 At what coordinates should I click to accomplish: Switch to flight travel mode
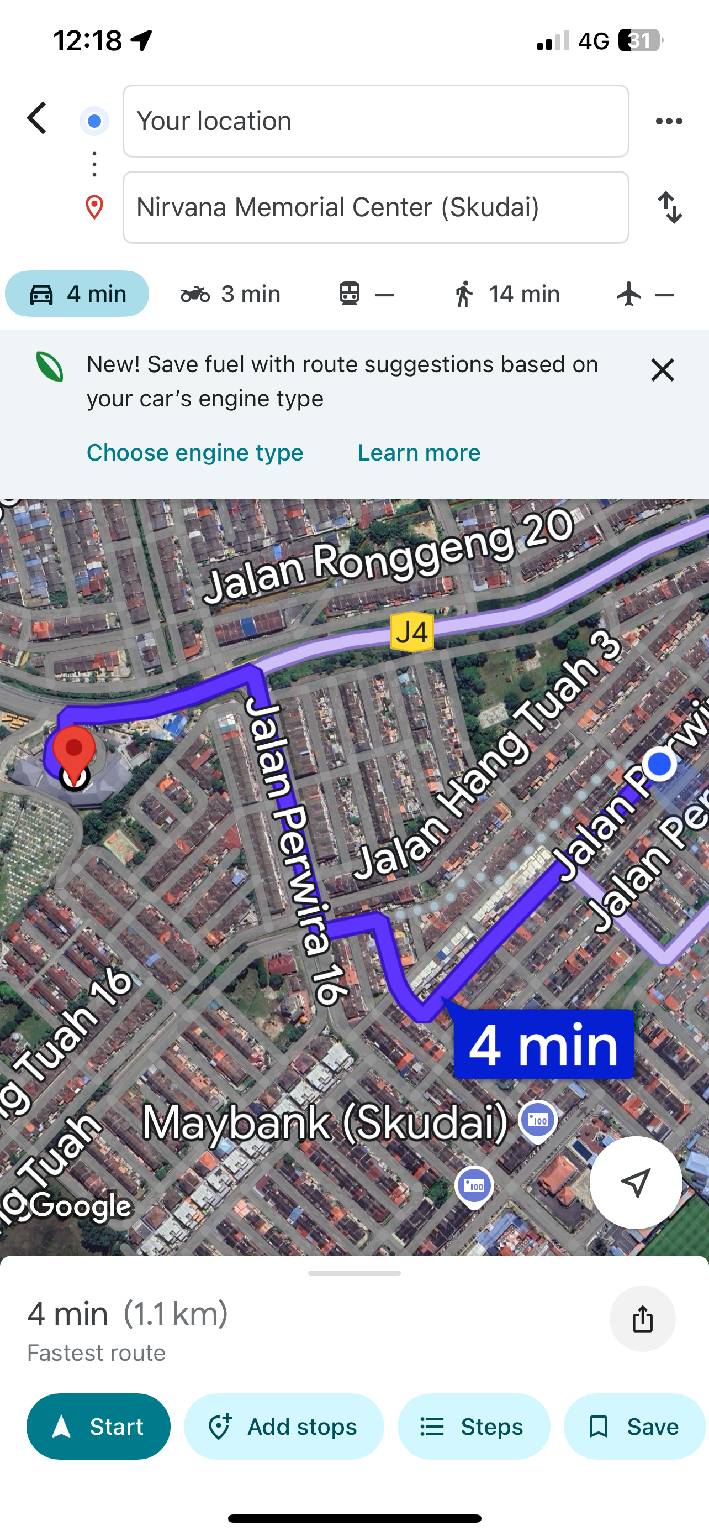[x=645, y=294]
